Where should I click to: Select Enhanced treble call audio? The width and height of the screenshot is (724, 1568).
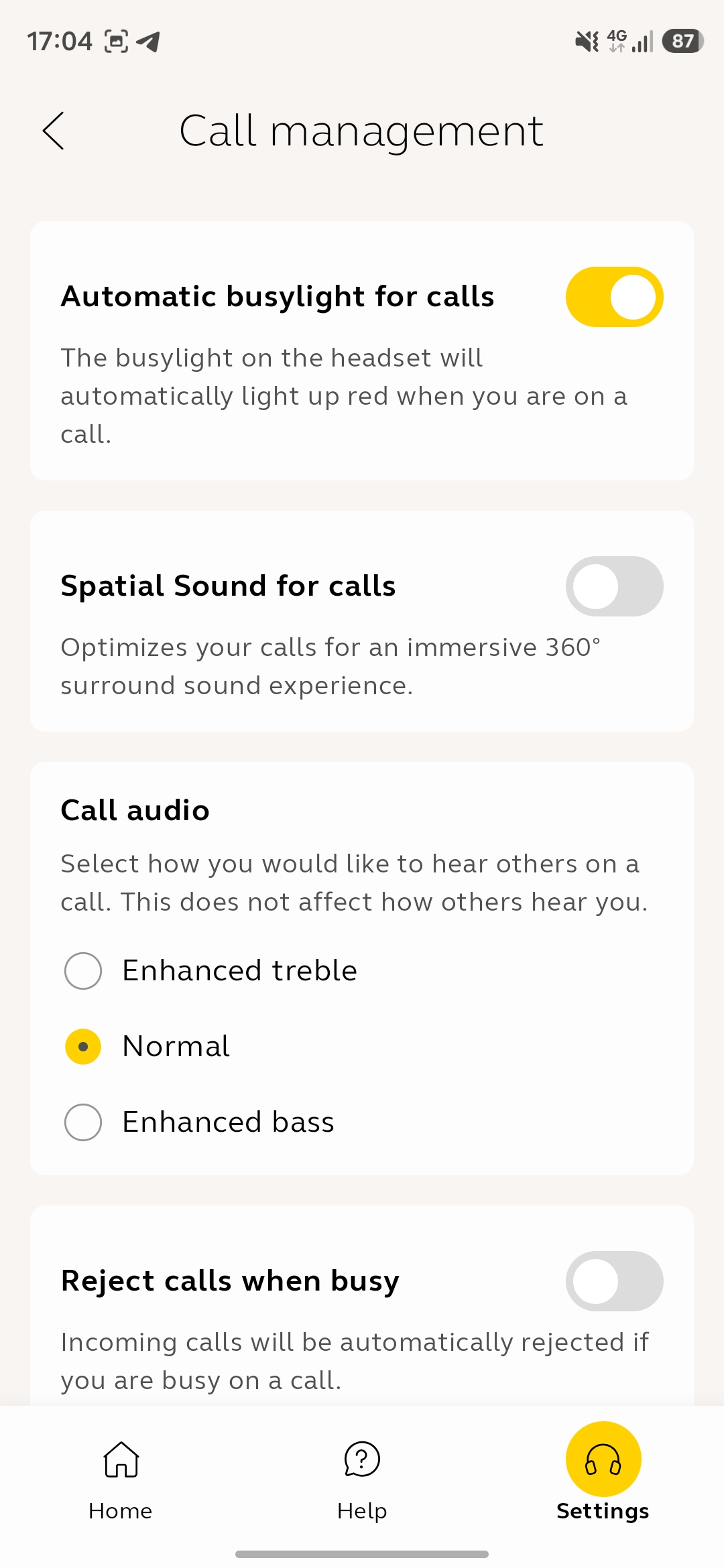pos(83,970)
